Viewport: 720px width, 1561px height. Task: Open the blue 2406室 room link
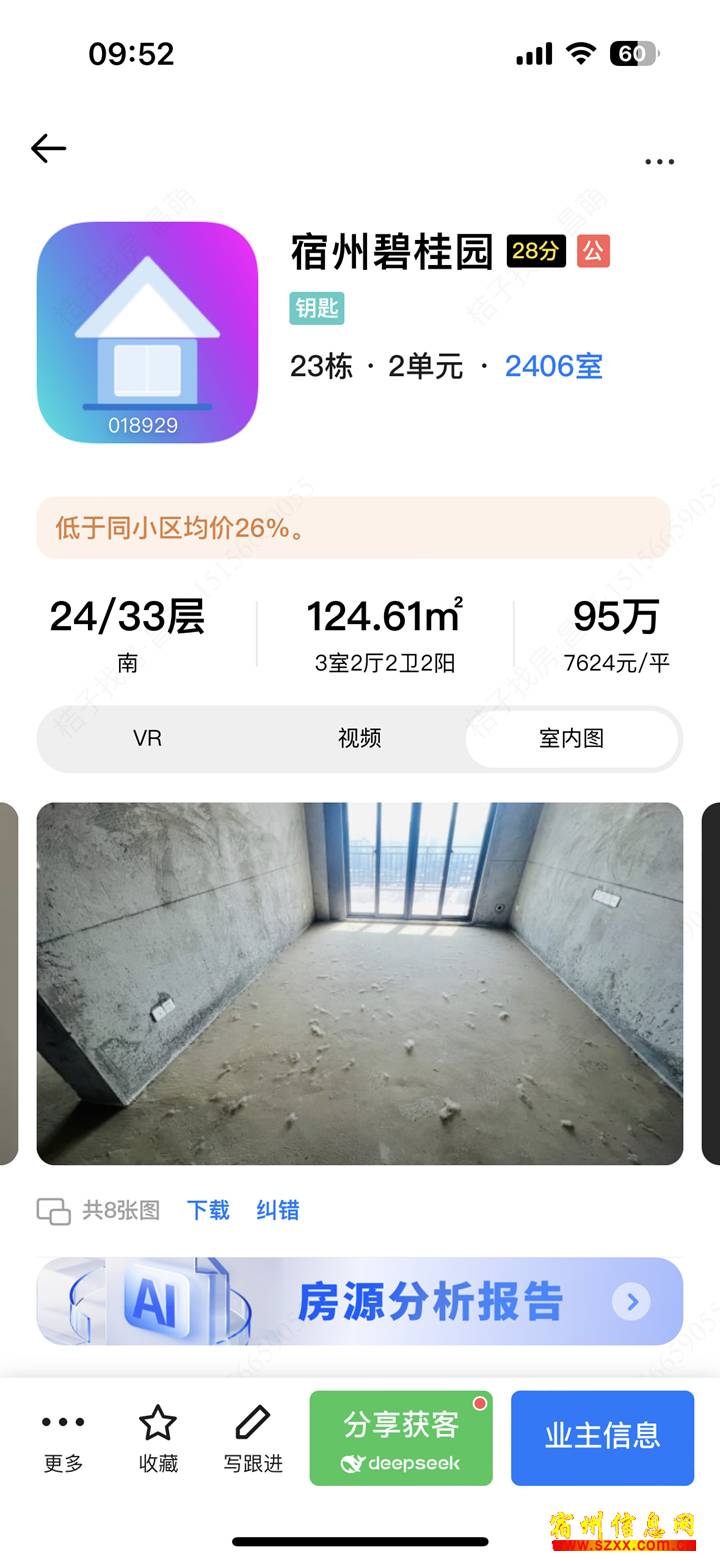pyautogui.click(x=553, y=366)
